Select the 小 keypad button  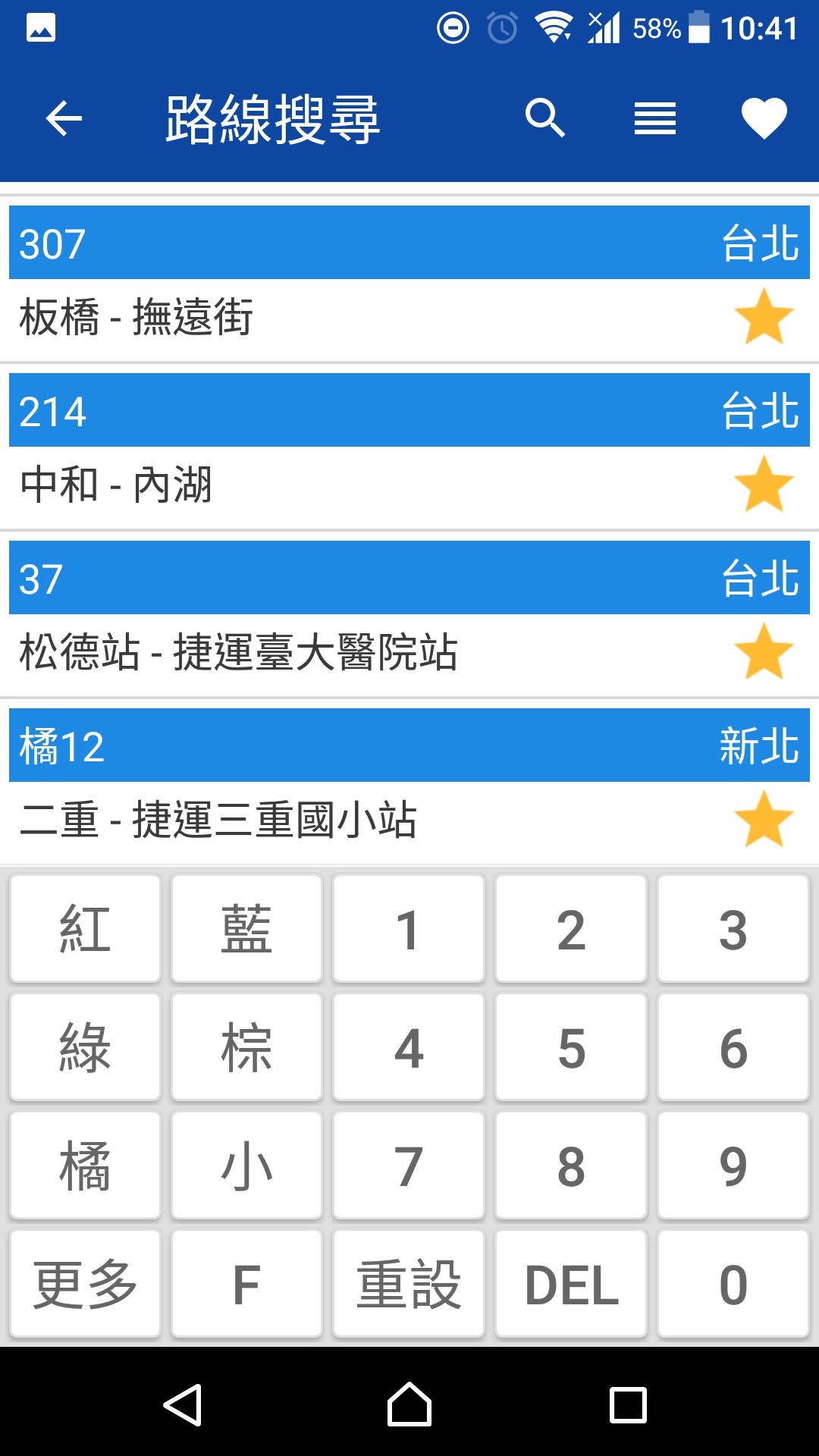[246, 1166]
